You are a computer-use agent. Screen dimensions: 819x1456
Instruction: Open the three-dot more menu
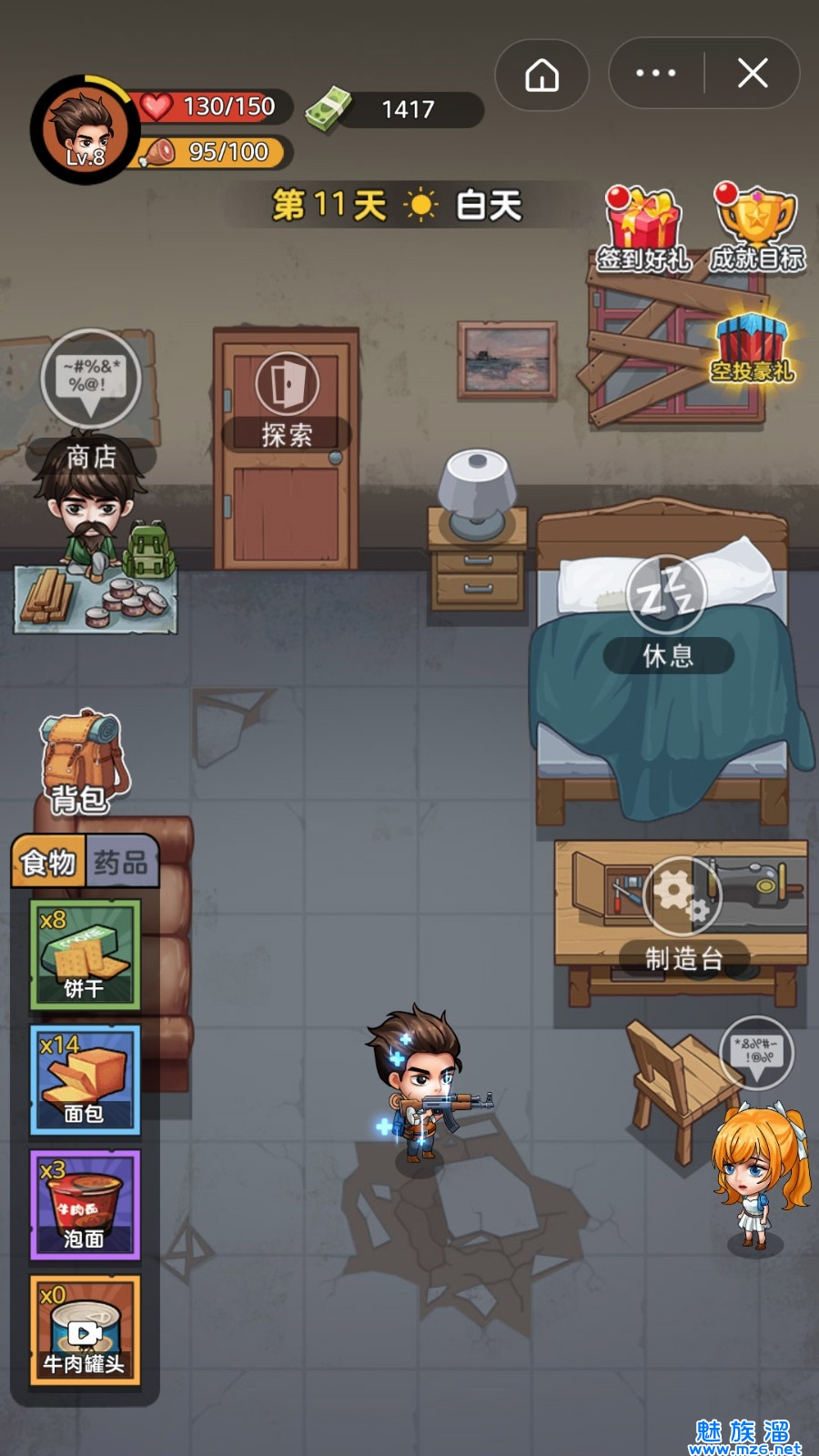(656, 73)
